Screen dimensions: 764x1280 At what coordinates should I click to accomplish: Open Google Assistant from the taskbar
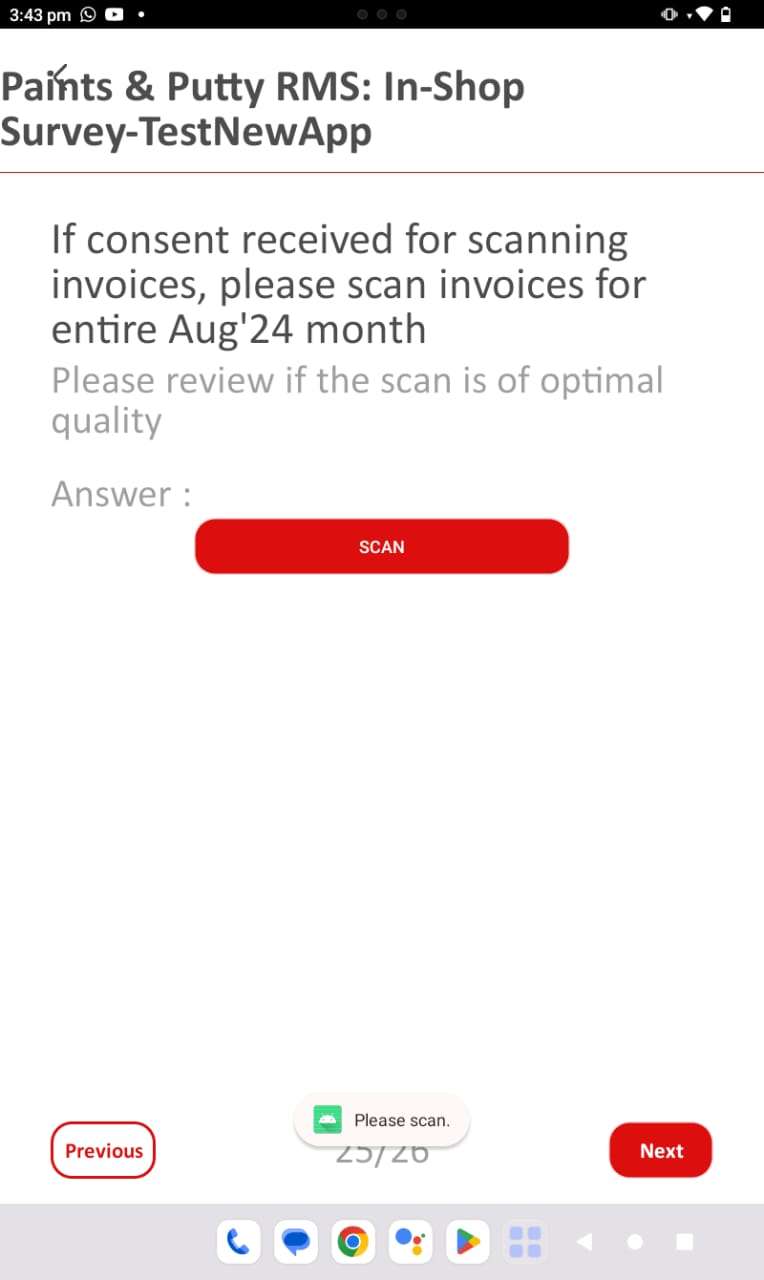coord(410,1242)
